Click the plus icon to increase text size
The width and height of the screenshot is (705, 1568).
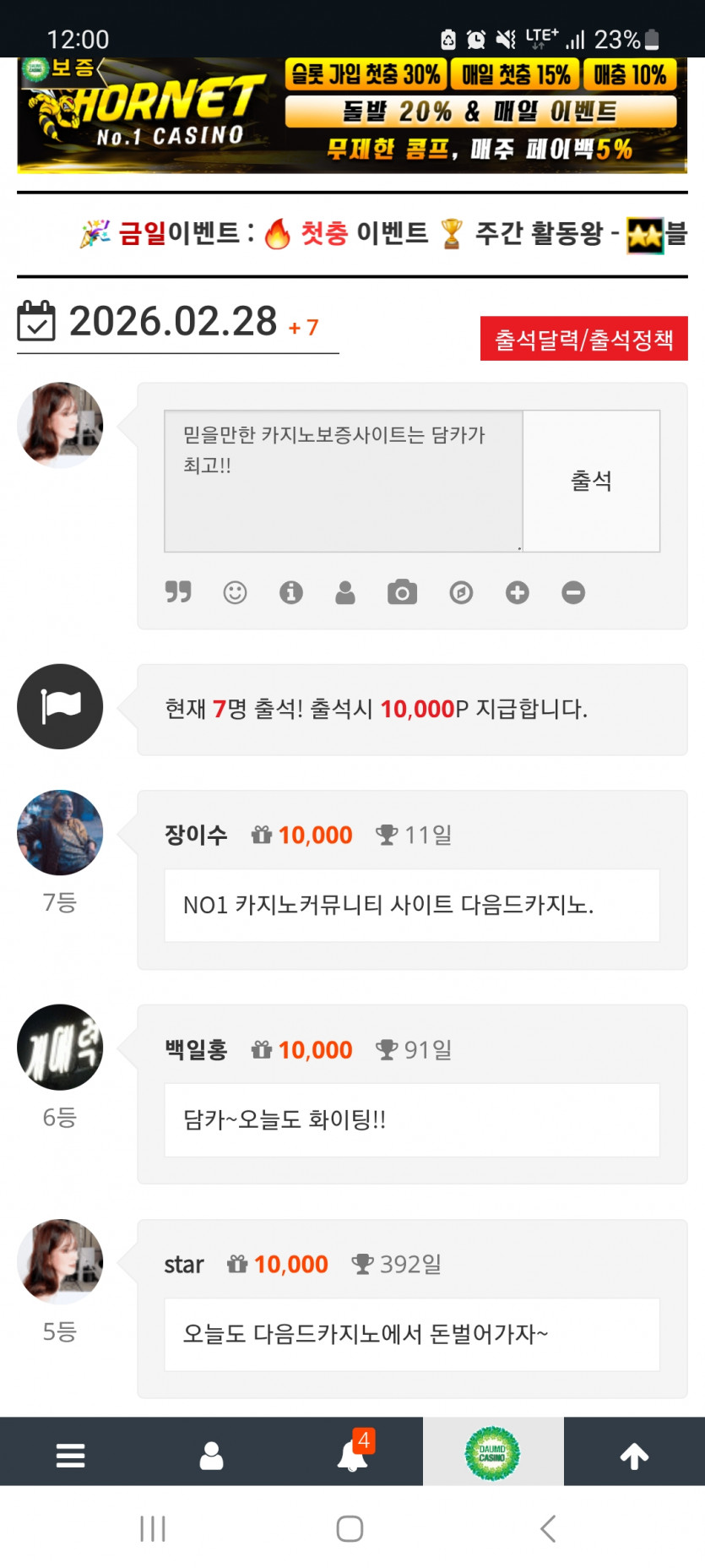pyautogui.click(x=517, y=592)
